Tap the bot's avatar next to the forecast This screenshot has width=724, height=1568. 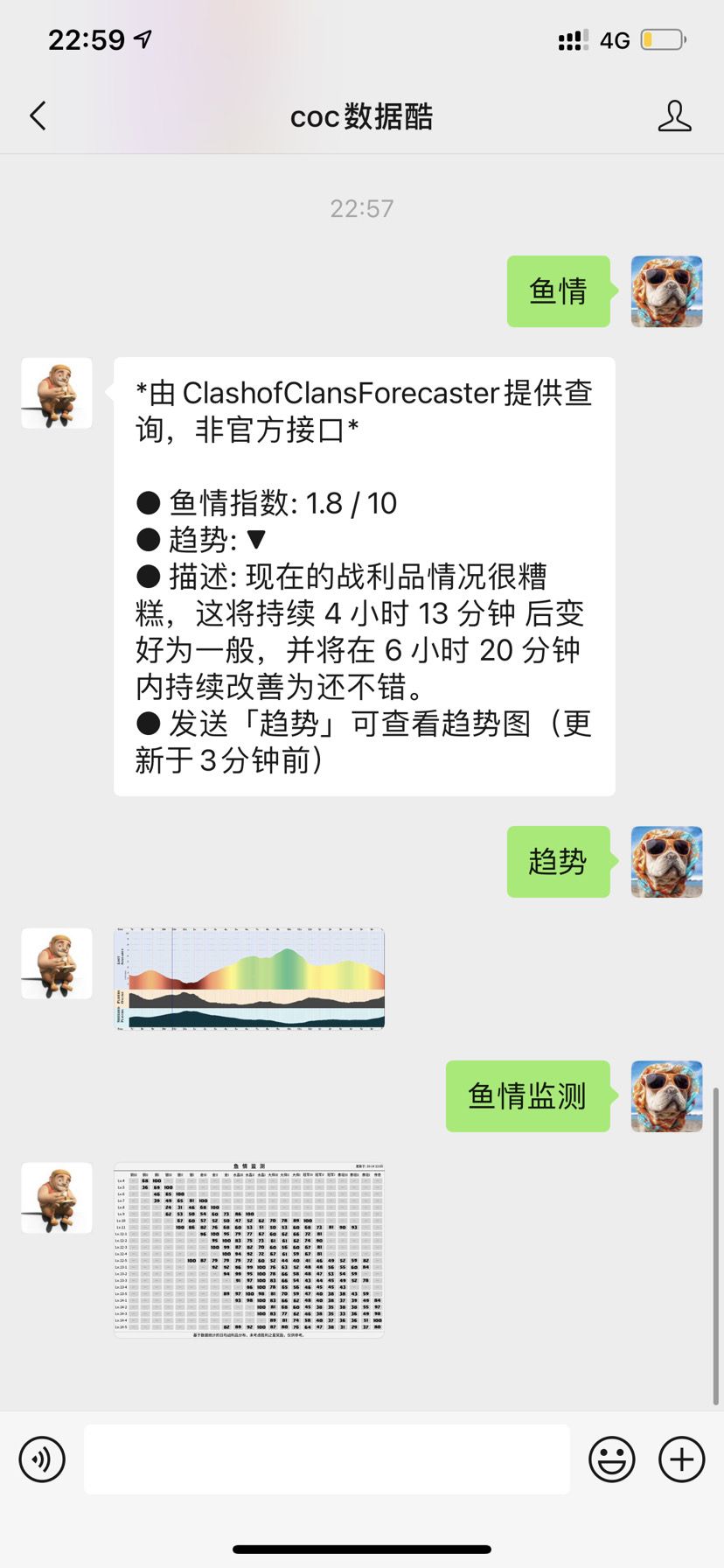(56, 394)
